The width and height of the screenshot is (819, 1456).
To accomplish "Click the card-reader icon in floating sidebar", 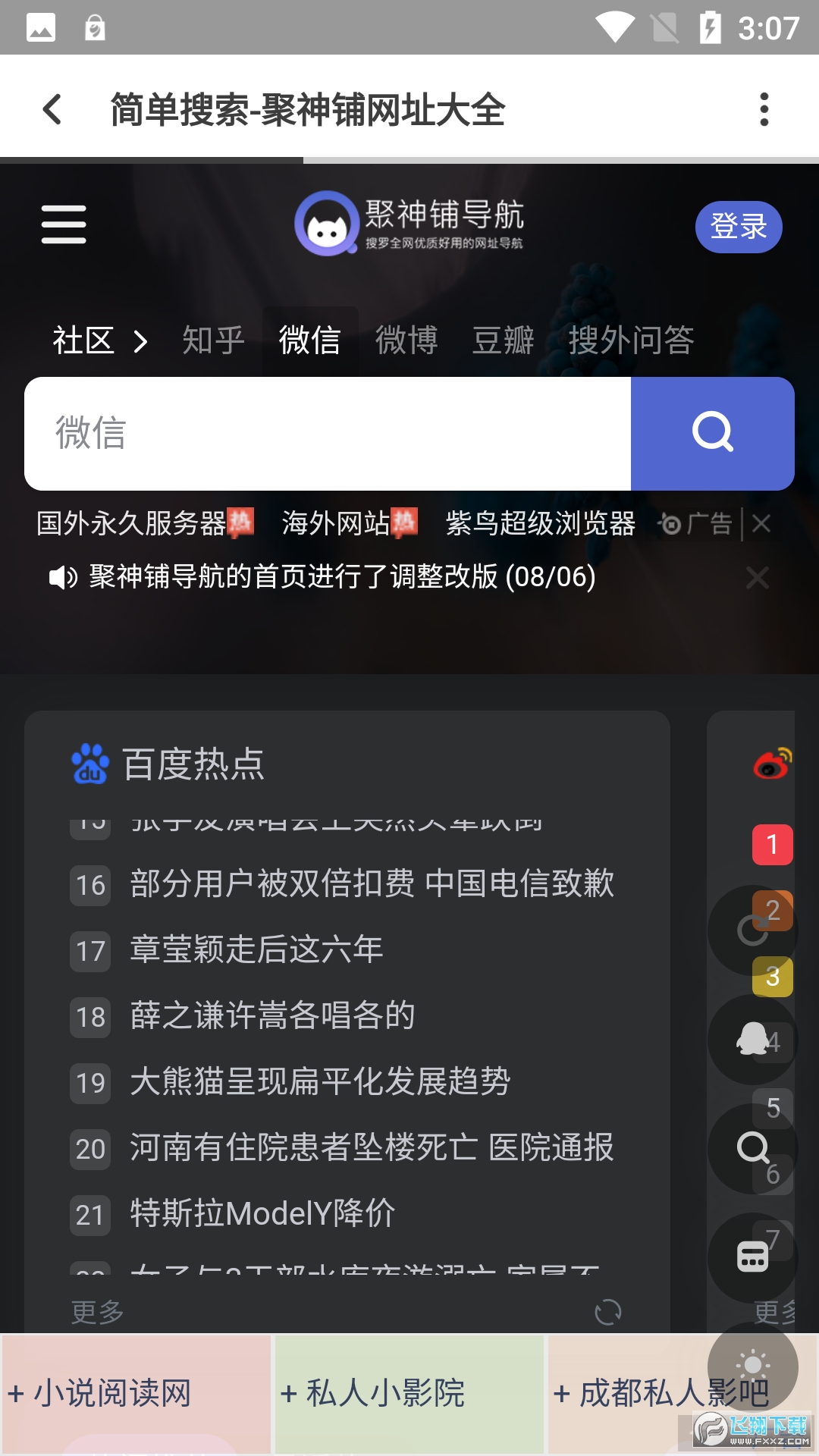I will [752, 1257].
